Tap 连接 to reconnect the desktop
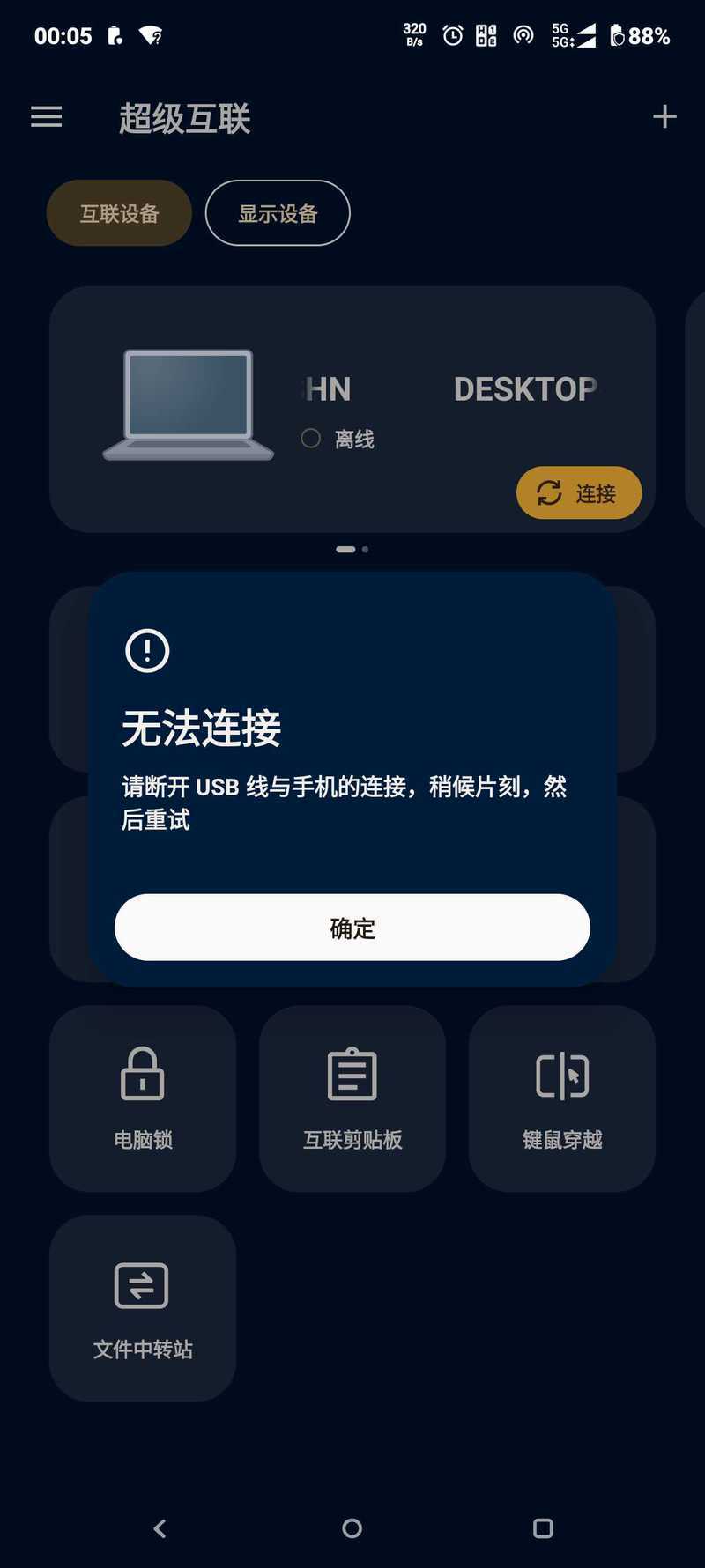 click(578, 493)
